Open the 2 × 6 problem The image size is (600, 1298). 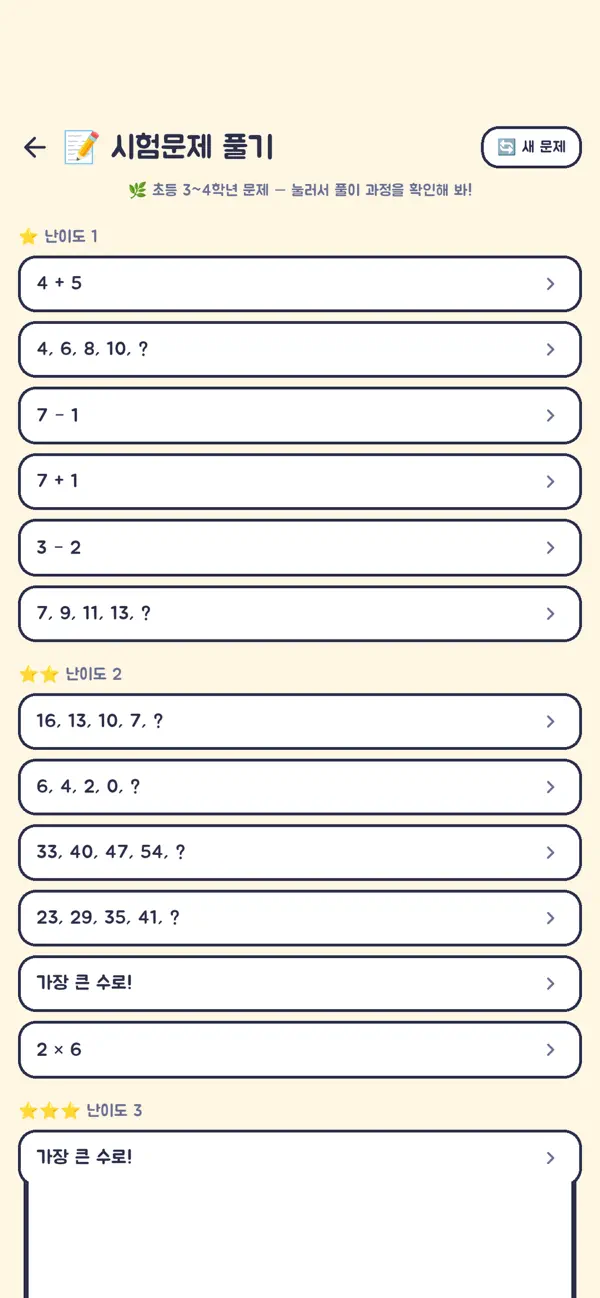click(300, 1050)
